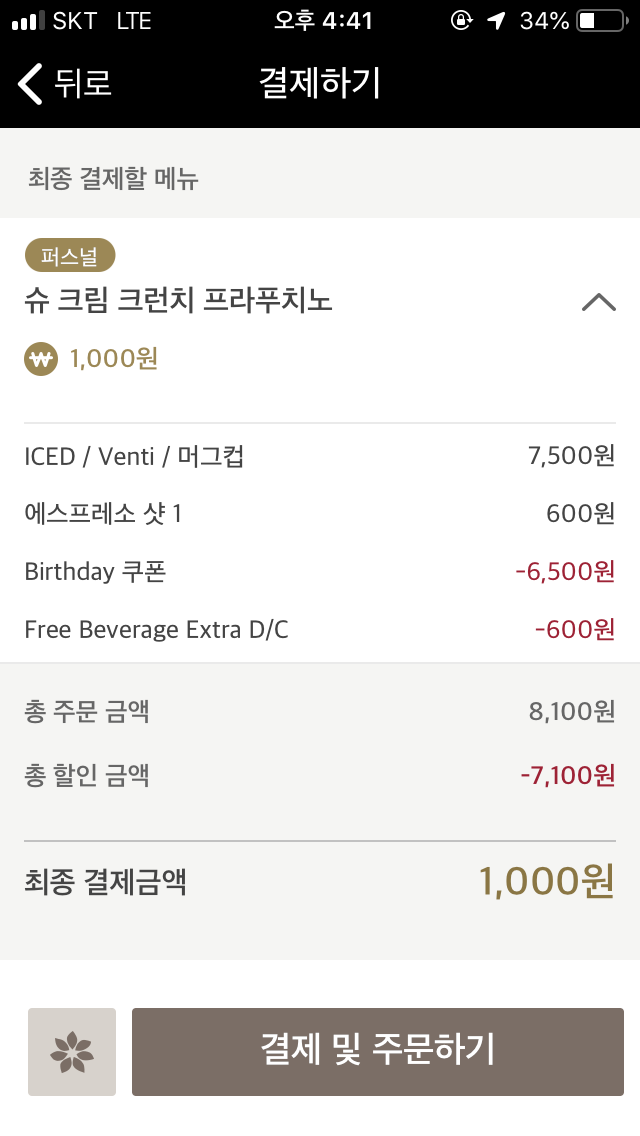Tap the 결제 및 주문하기 button
This screenshot has height=1136, width=640.
[x=378, y=1051]
